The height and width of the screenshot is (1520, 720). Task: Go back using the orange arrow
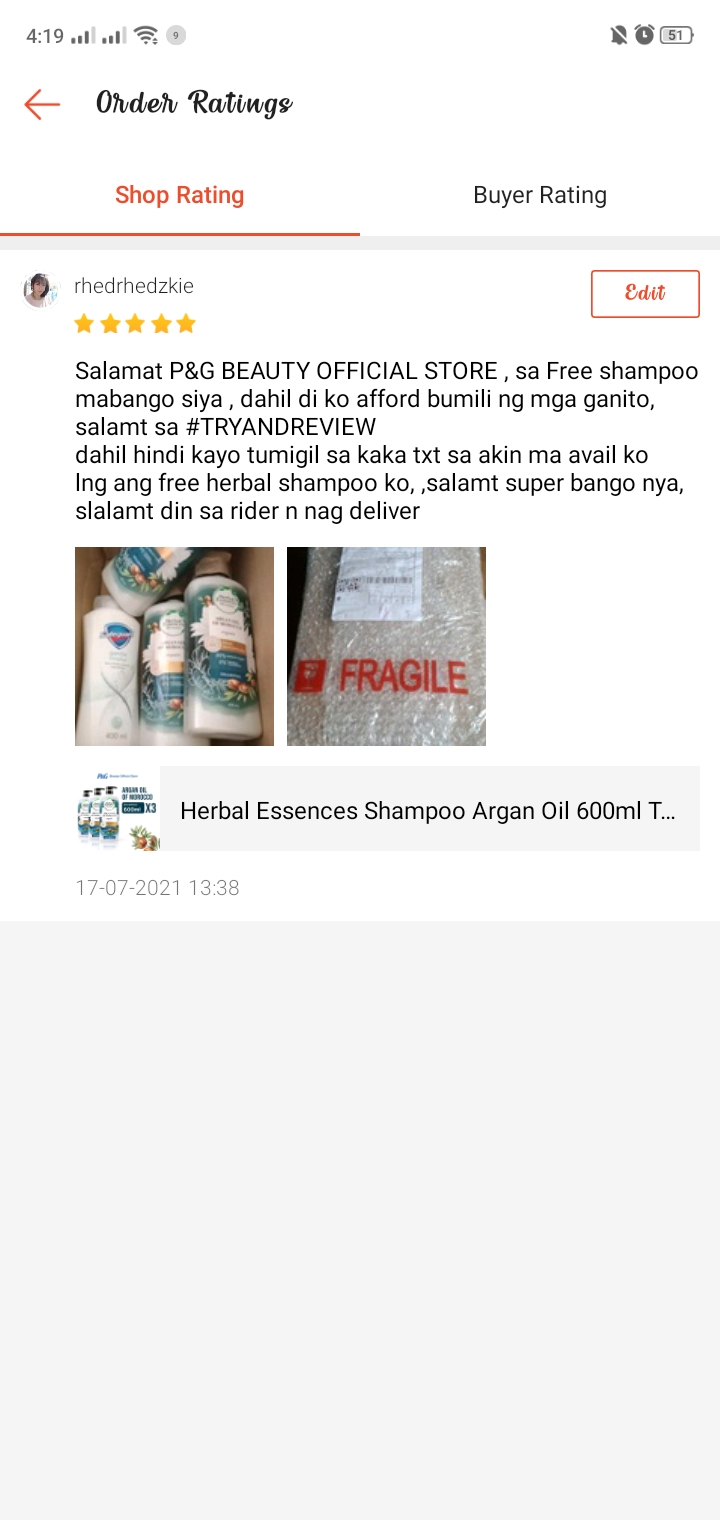click(42, 104)
